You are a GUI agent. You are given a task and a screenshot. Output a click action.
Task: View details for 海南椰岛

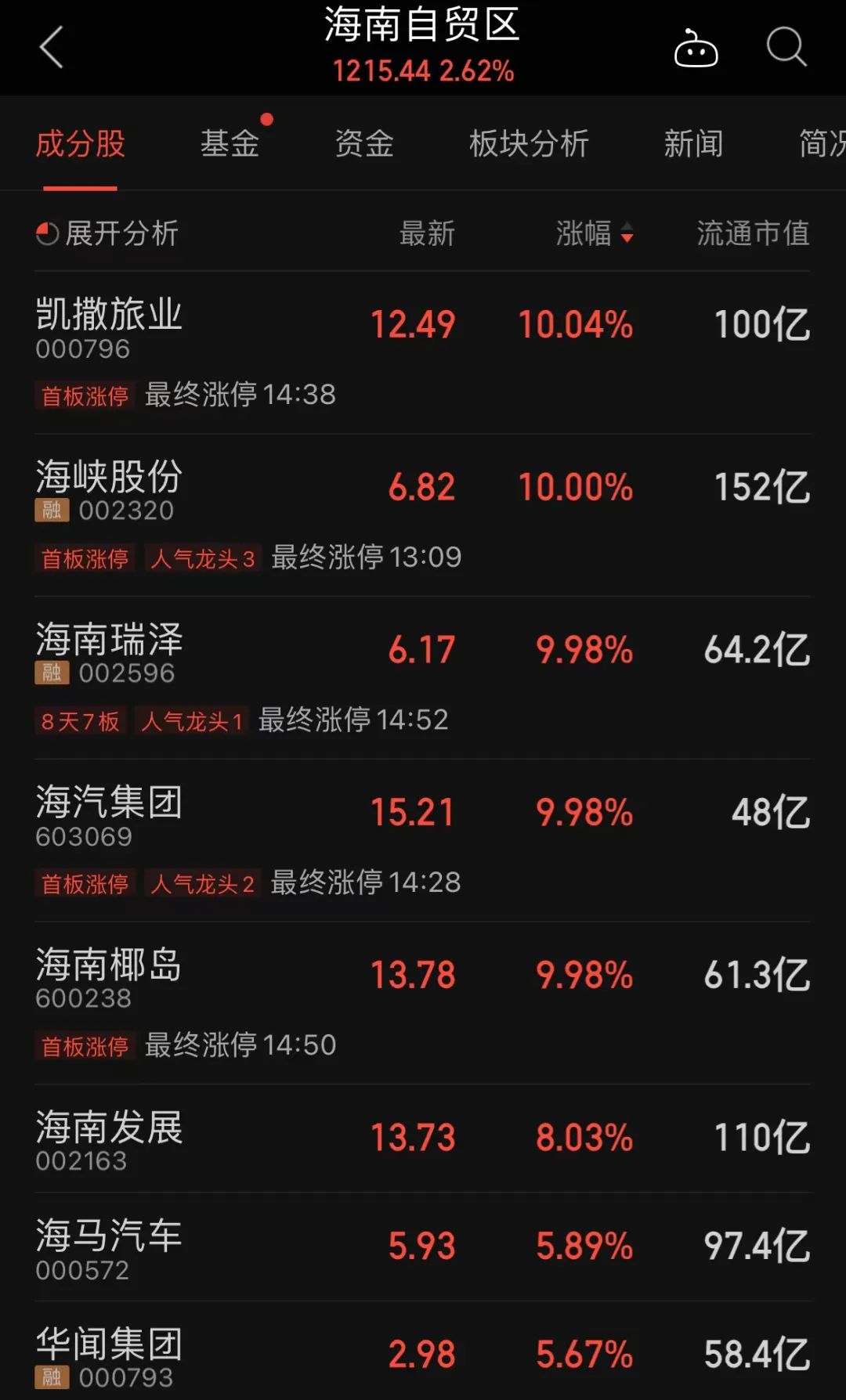pyautogui.click(x=109, y=976)
